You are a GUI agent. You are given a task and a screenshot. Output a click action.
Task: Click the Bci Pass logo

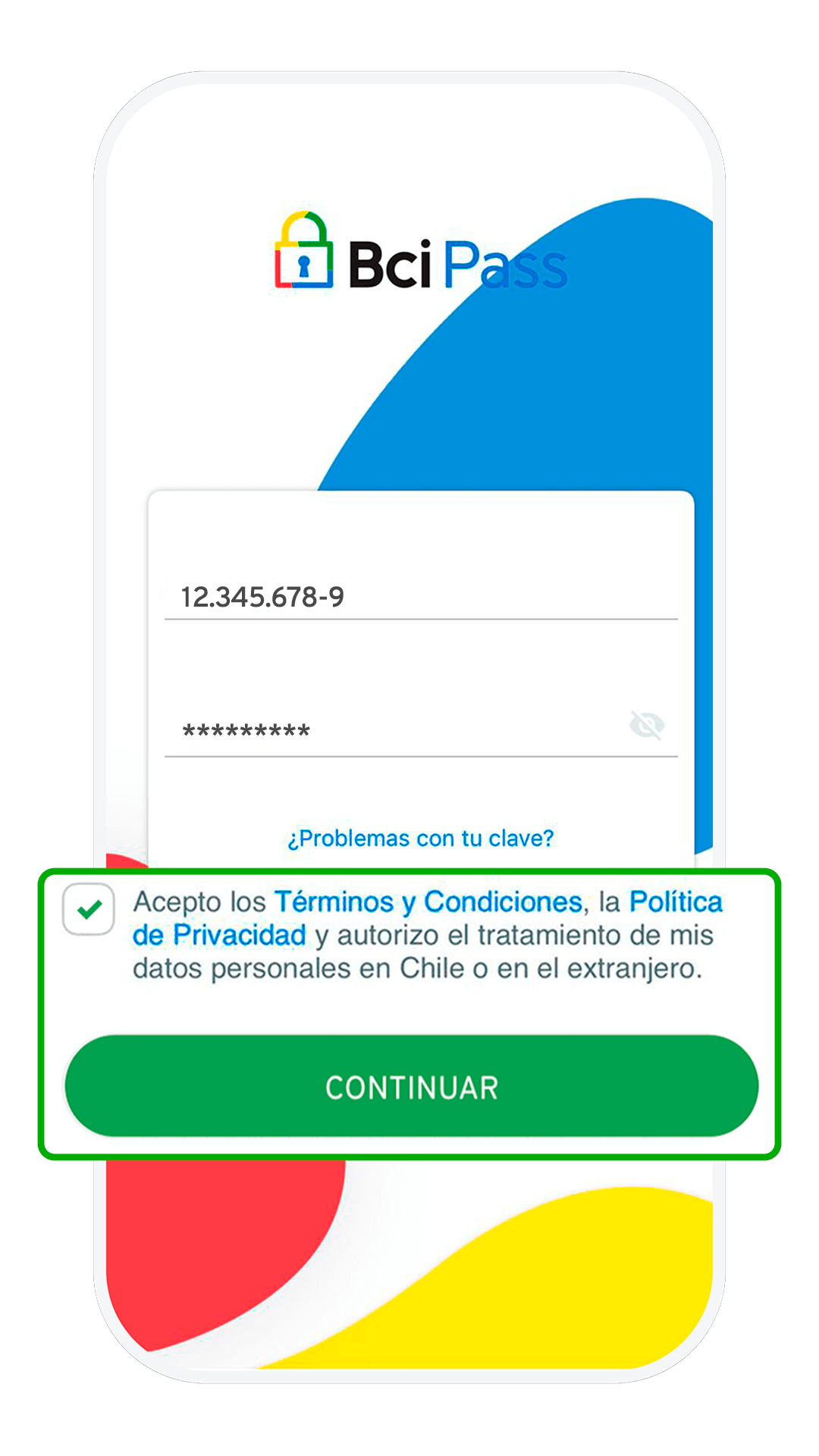click(x=421, y=250)
